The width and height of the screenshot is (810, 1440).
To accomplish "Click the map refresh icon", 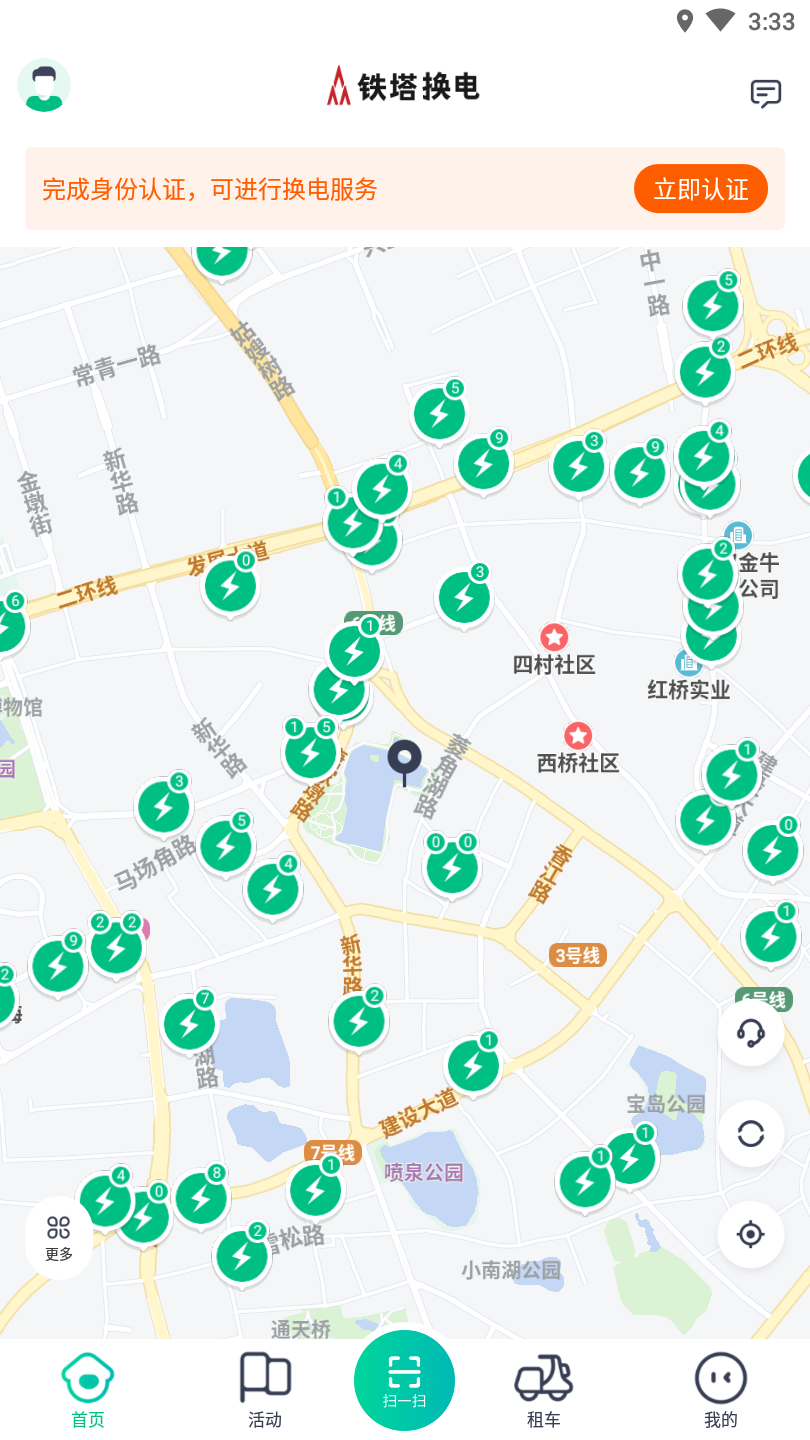I will pos(749,1134).
